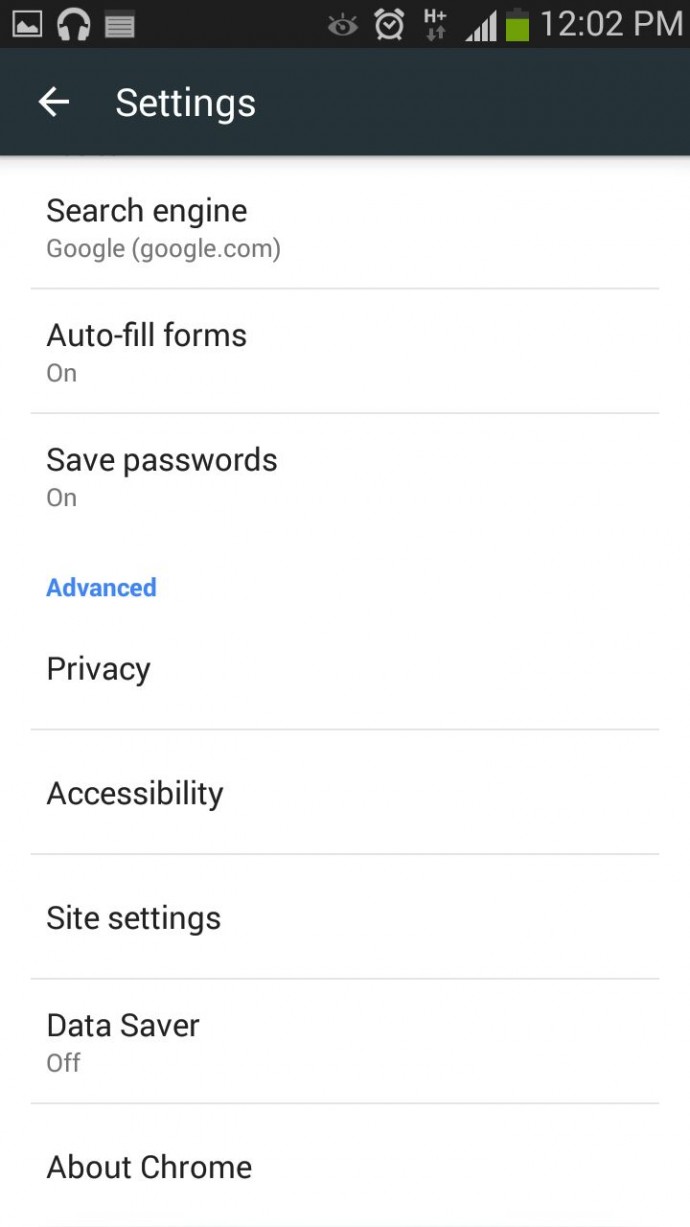This screenshot has width=690, height=1227.
Task: Open Site settings
Action: (345, 918)
